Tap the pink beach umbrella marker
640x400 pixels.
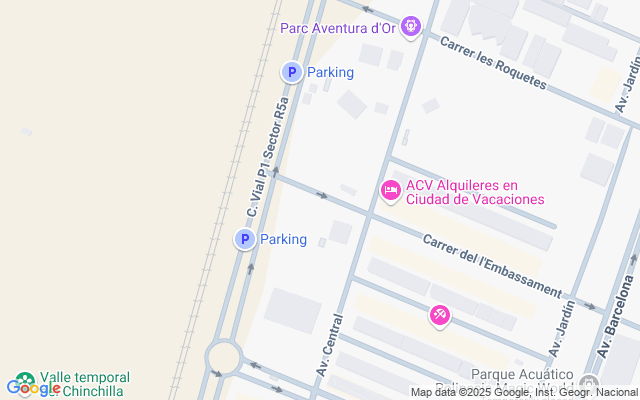[440, 316]
